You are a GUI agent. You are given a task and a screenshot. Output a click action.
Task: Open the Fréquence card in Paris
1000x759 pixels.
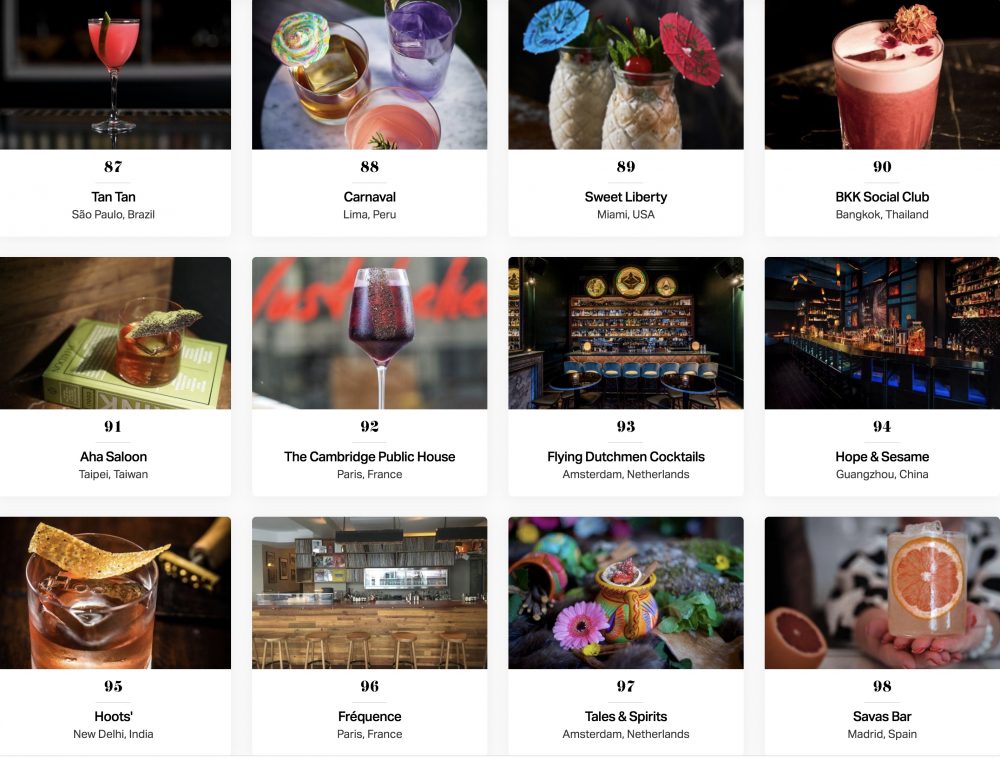[x=369, y=716]
